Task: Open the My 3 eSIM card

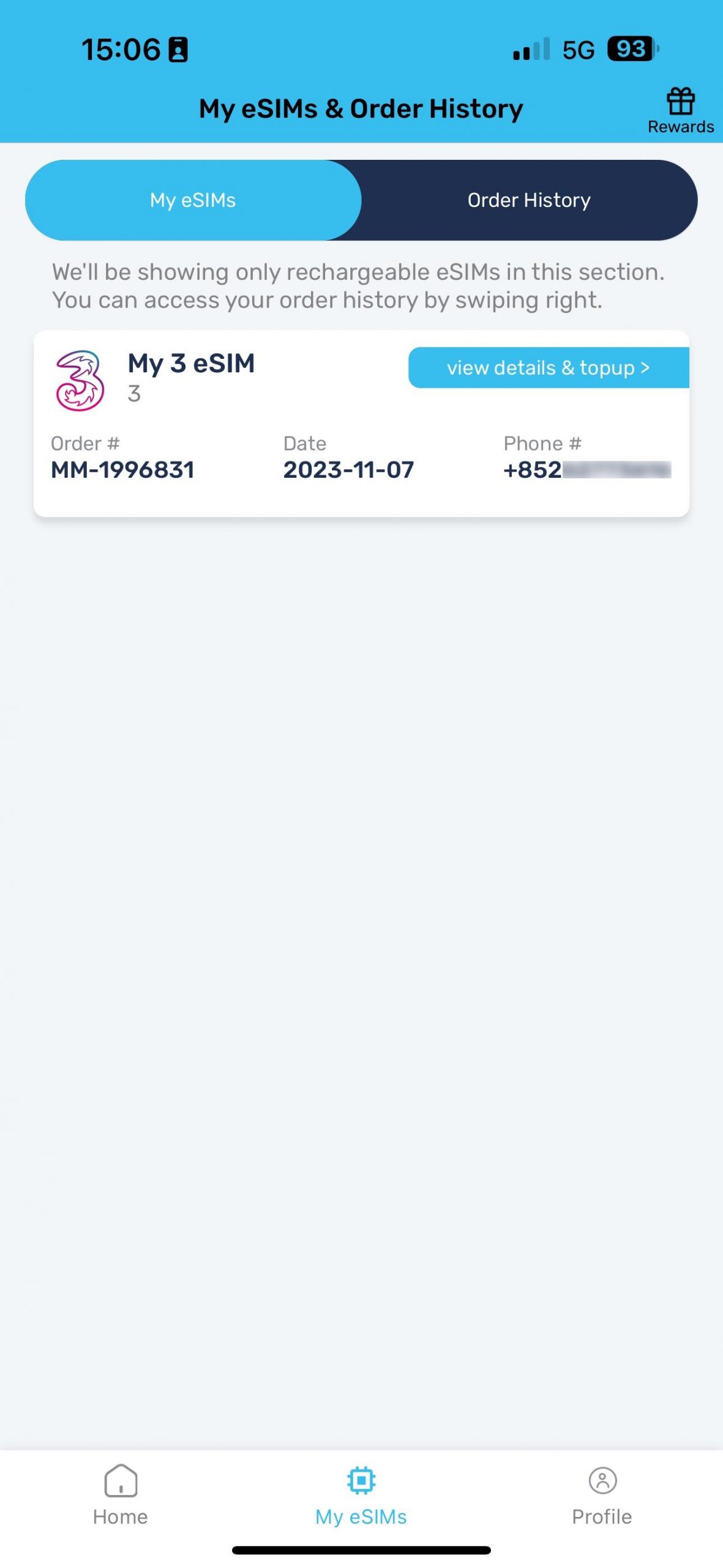Action: point(361,423)
